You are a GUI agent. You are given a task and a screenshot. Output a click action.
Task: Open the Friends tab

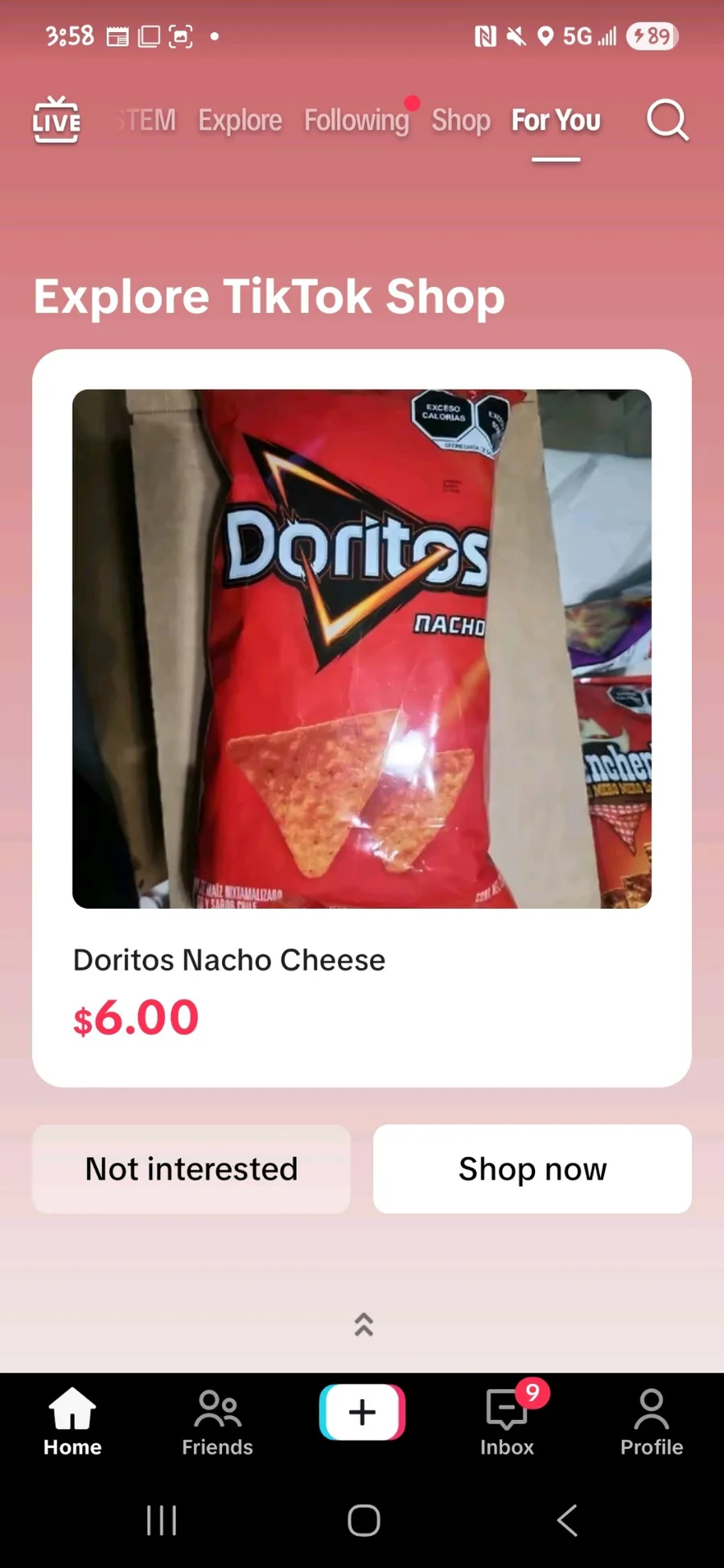pyautogui.click(x=217, y=1422)
